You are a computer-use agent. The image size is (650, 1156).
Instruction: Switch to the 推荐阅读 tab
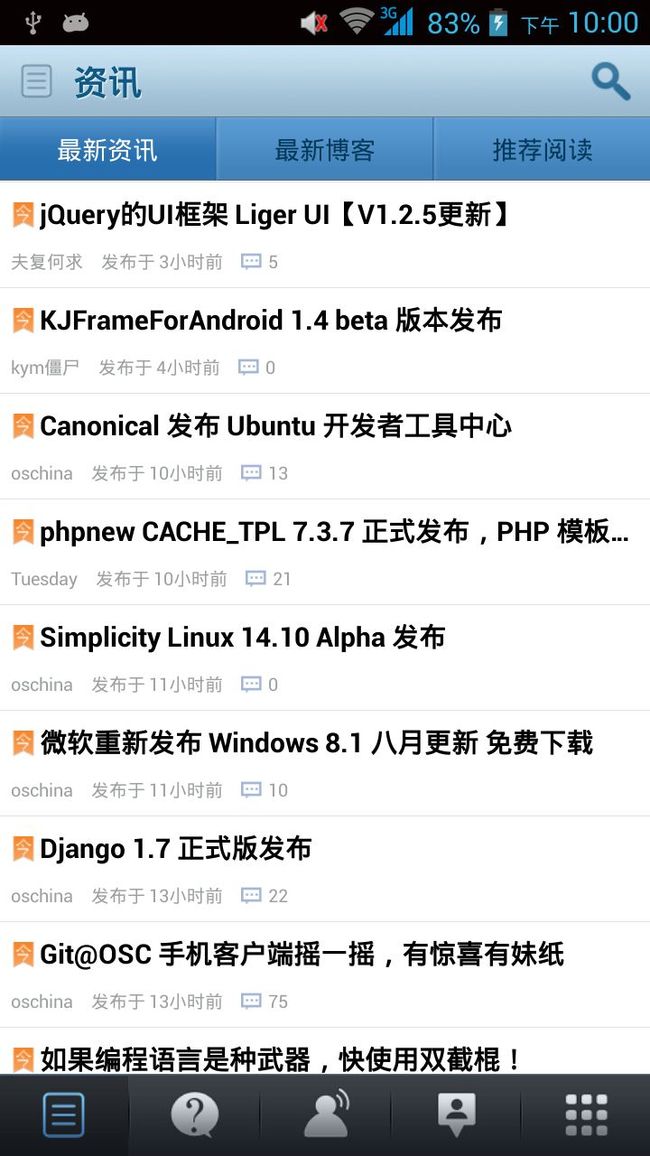(542, 149)
